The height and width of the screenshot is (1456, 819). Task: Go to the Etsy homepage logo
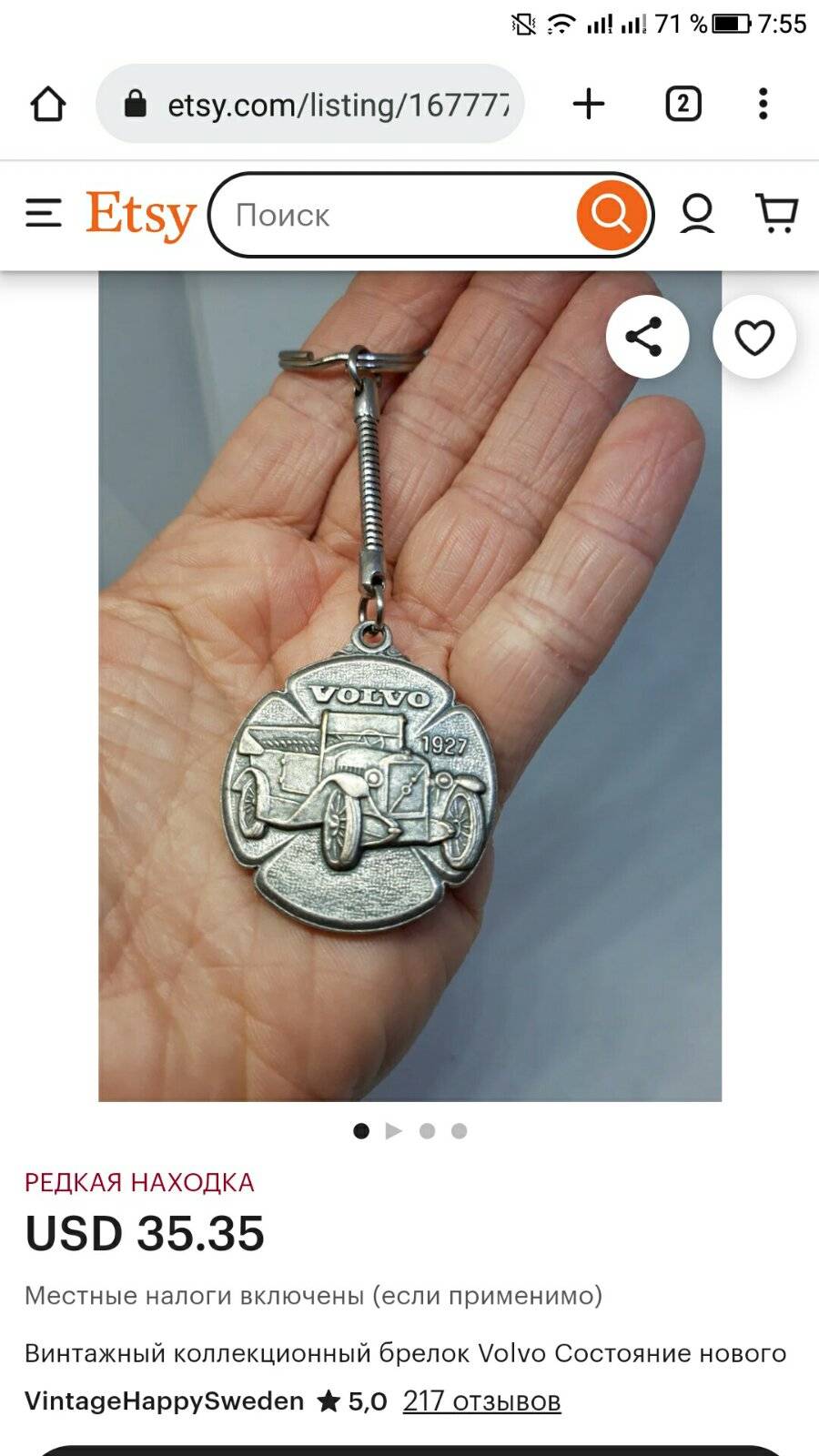pyautogui.click(x=141, y=215)
